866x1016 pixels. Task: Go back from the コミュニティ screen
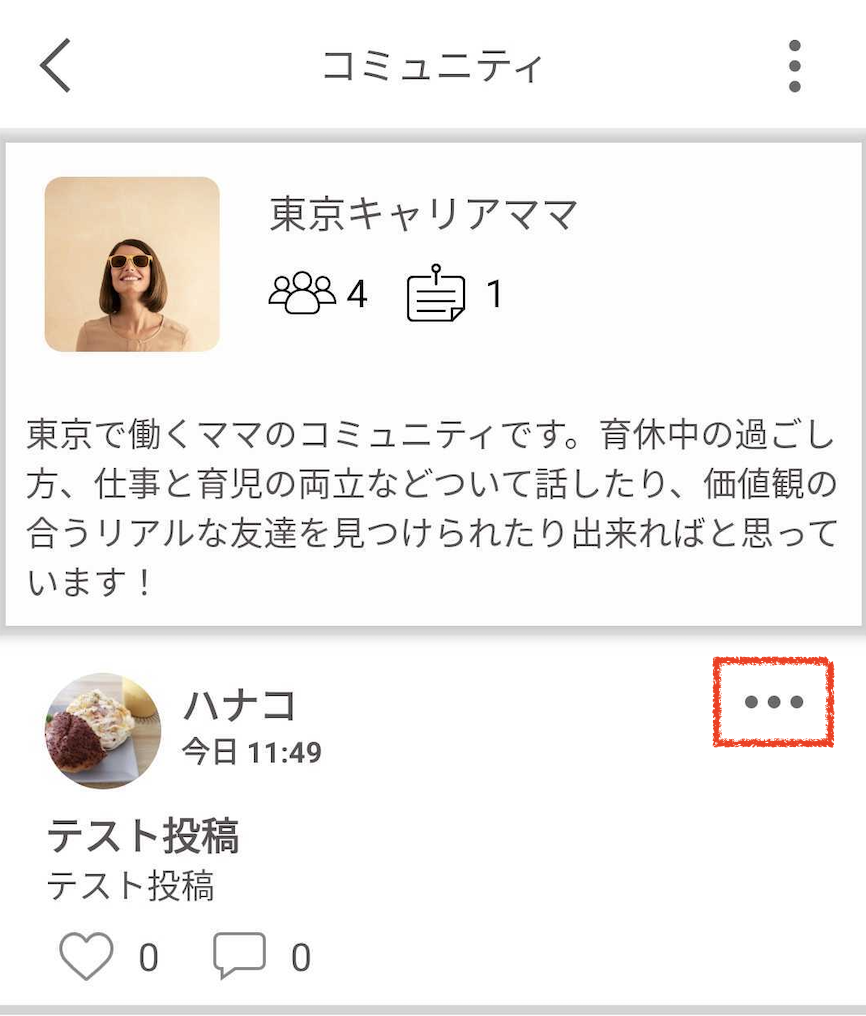[56, 67]
